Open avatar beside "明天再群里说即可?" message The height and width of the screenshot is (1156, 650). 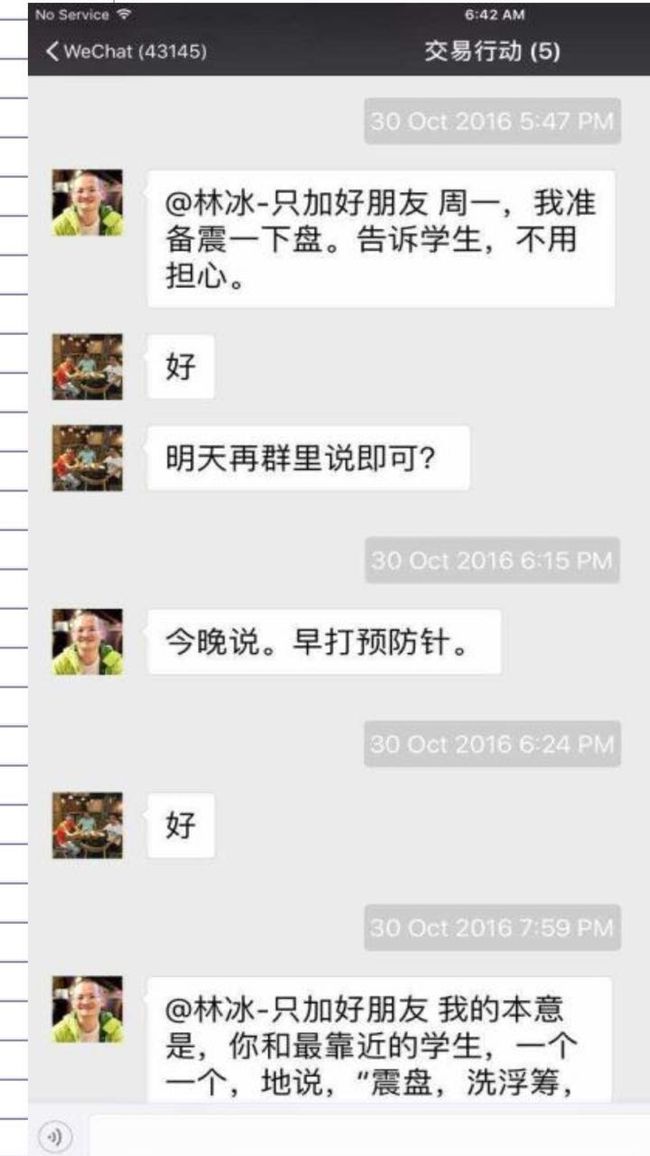point(88,458)
